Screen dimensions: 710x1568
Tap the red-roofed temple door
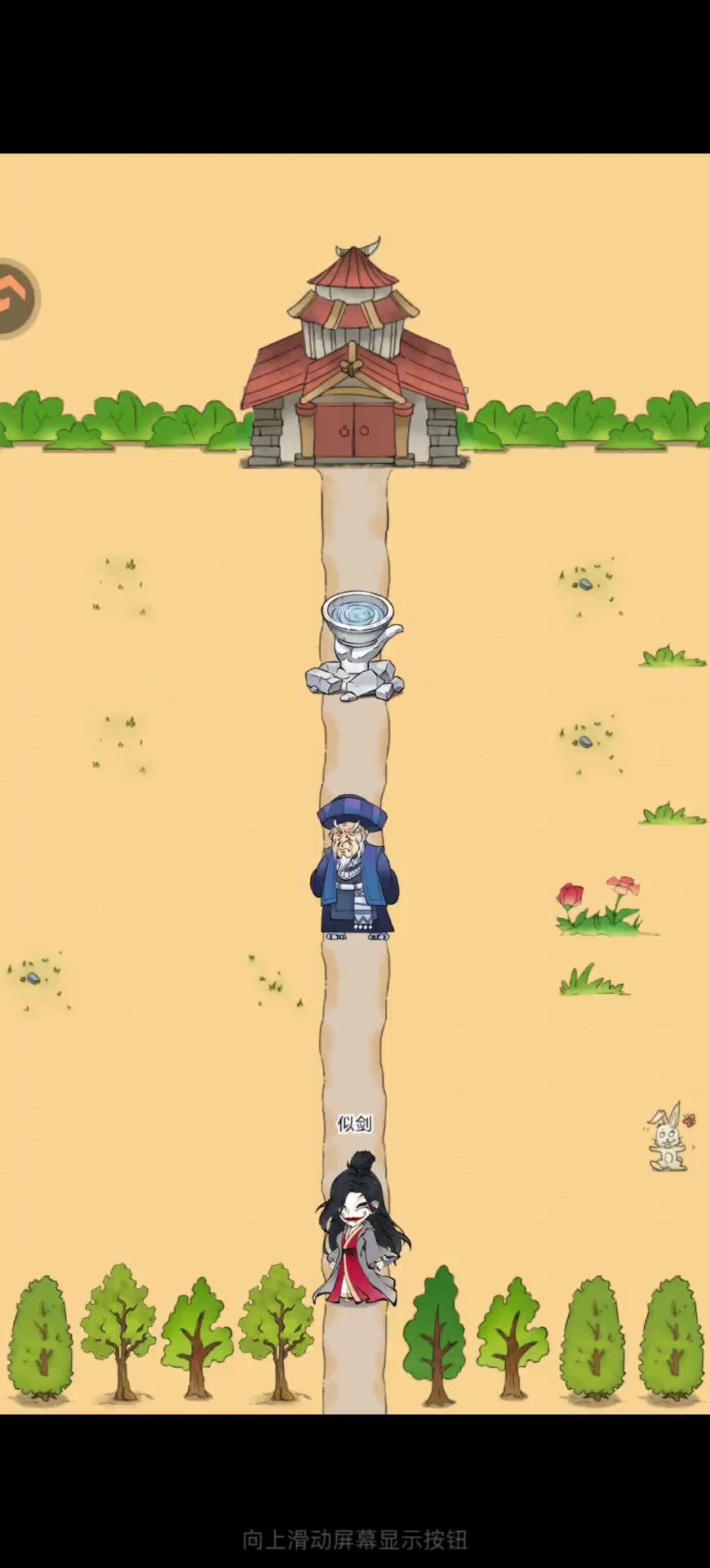(354, 429)
